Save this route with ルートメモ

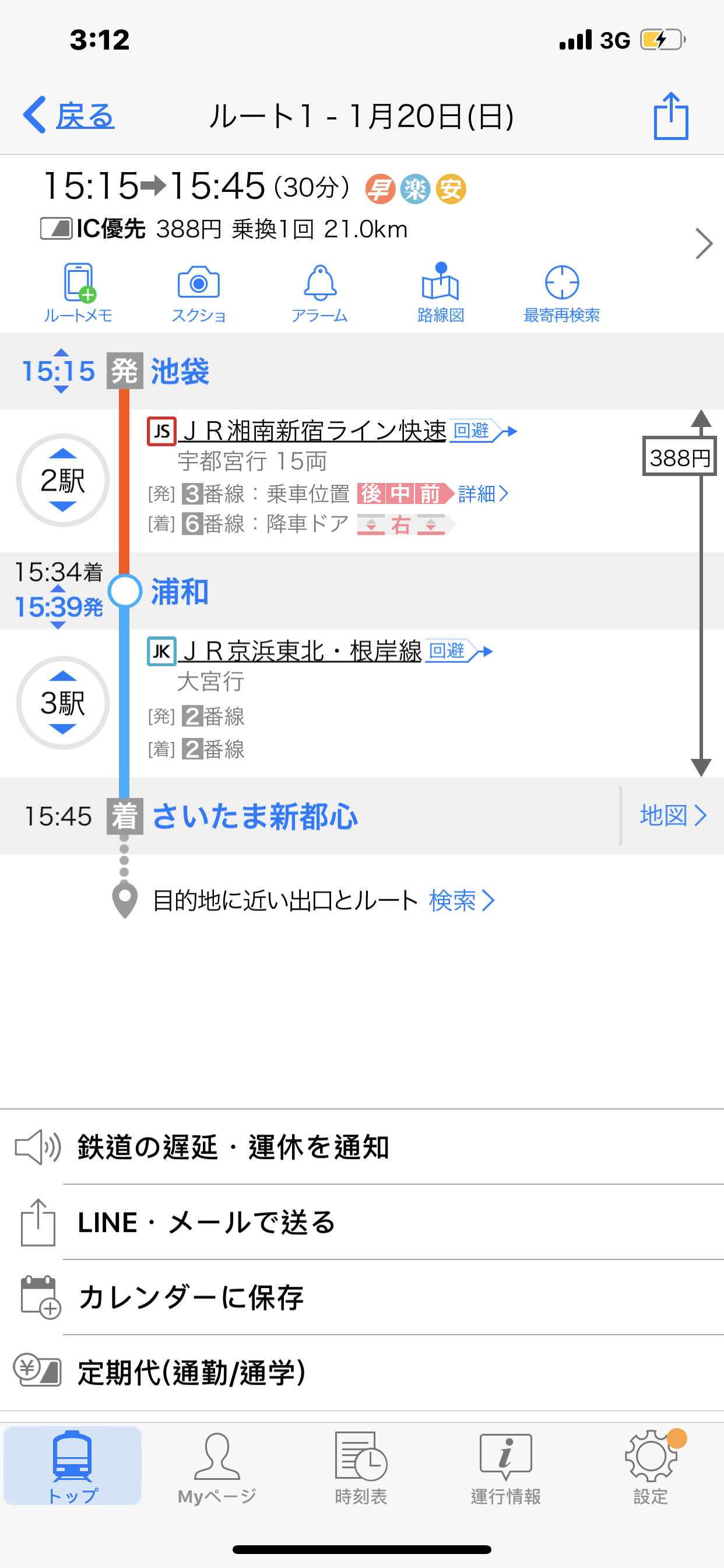pos(78,293)
